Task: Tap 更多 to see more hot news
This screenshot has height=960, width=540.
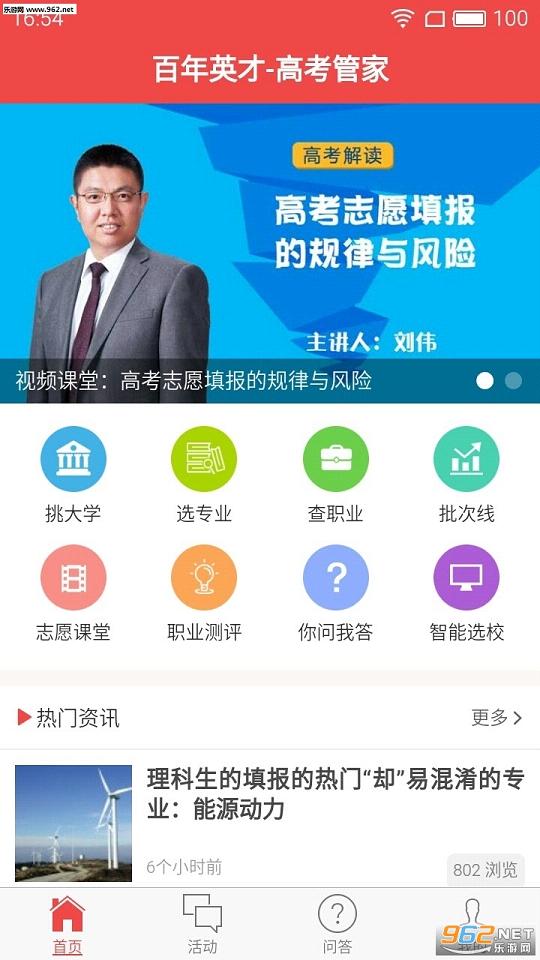Action: (497, 718)
